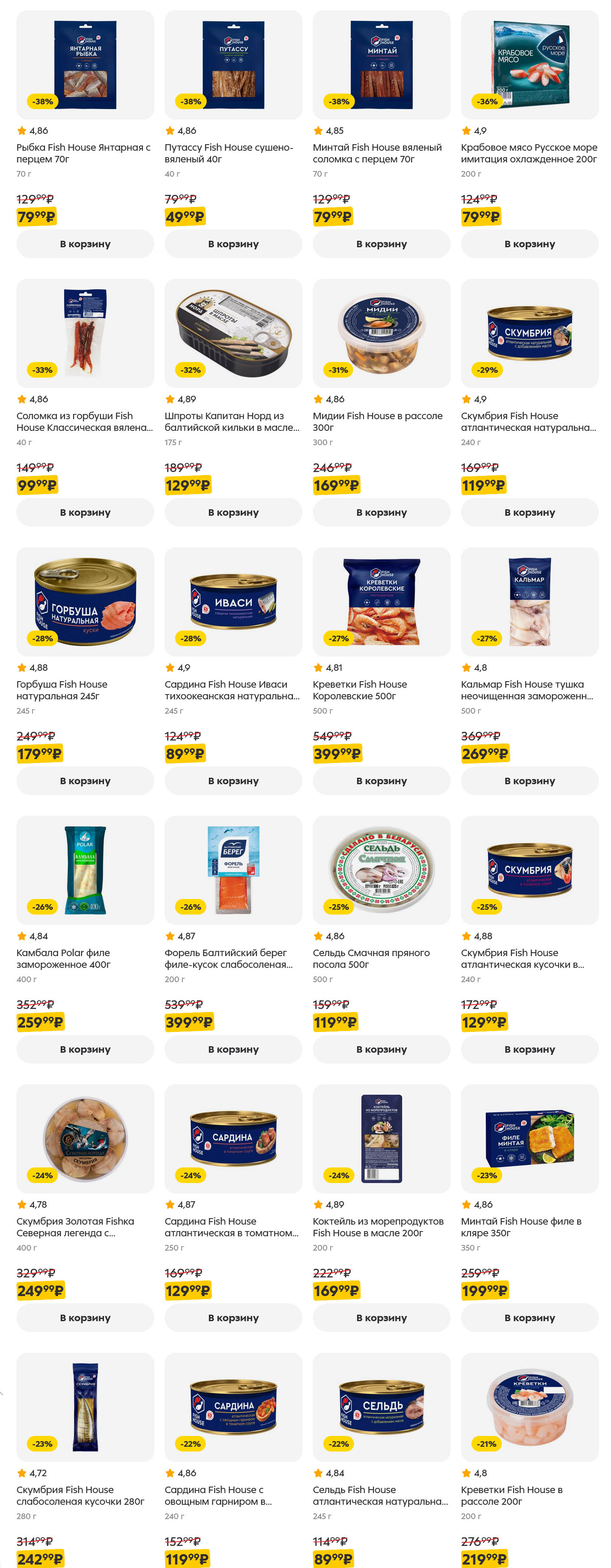This screenshot has height=1568, width=611.
Task: Tap В корзину for Крабовое мясо Русское море
Action: [529, 243]
